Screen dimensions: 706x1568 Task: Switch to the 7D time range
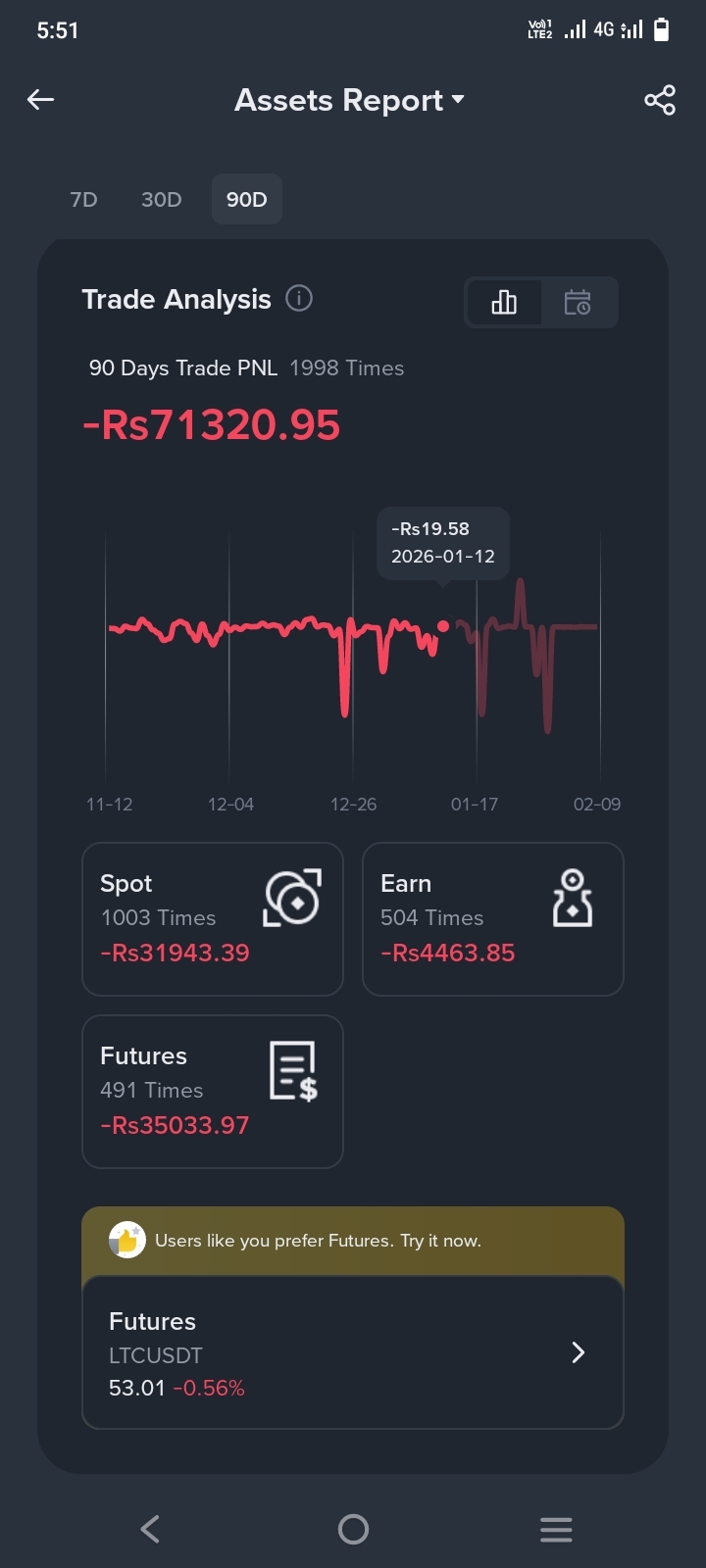pos(84,200)
